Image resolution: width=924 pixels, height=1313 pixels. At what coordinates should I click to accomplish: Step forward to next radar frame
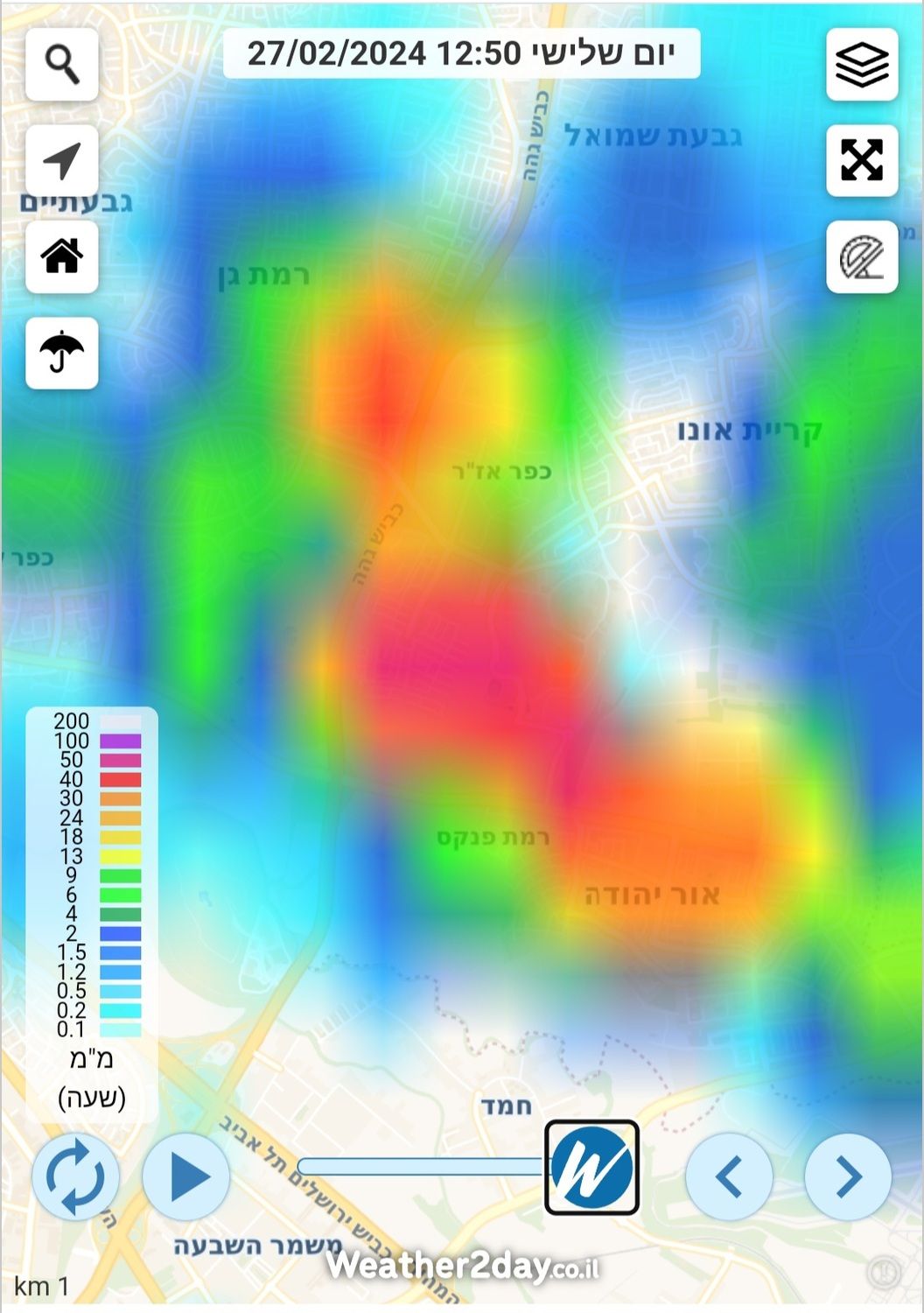pos(847,1176)
